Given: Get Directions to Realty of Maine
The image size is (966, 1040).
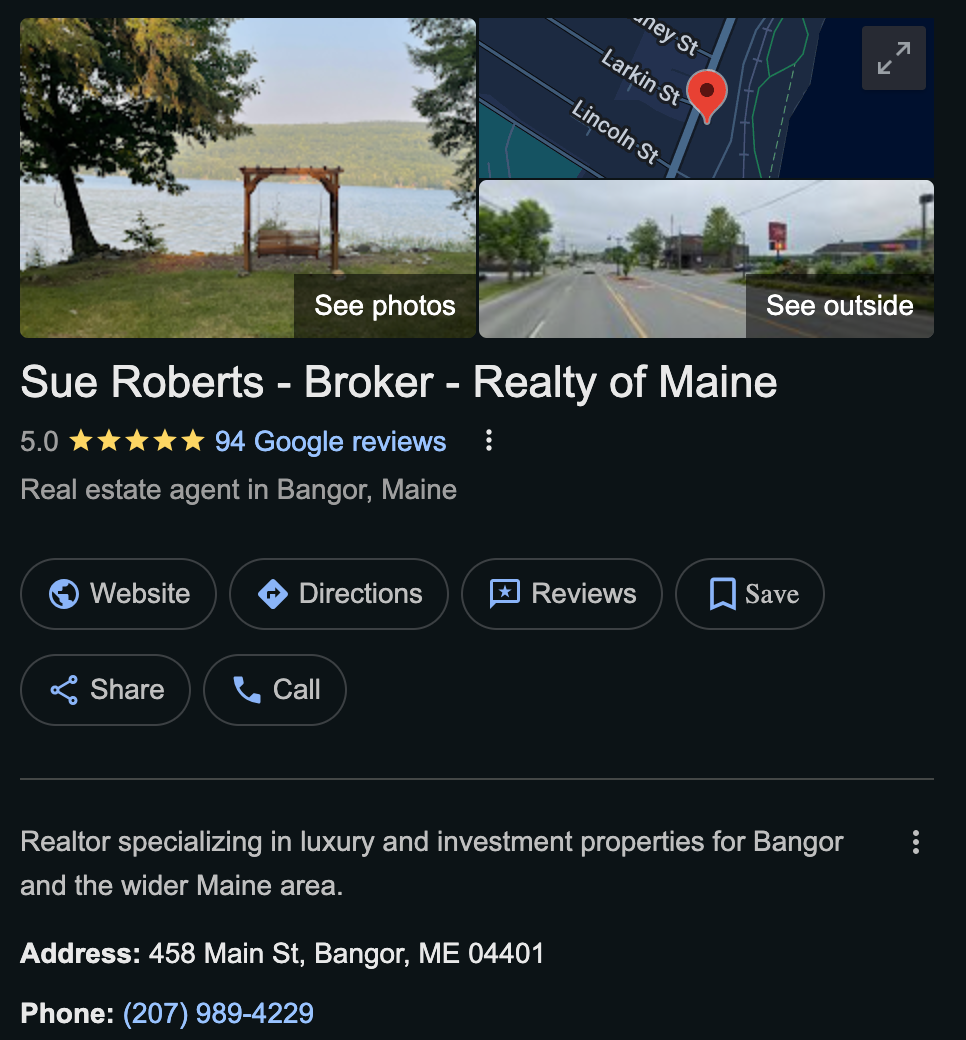Looking at the screenshot, I should [338, 594].
